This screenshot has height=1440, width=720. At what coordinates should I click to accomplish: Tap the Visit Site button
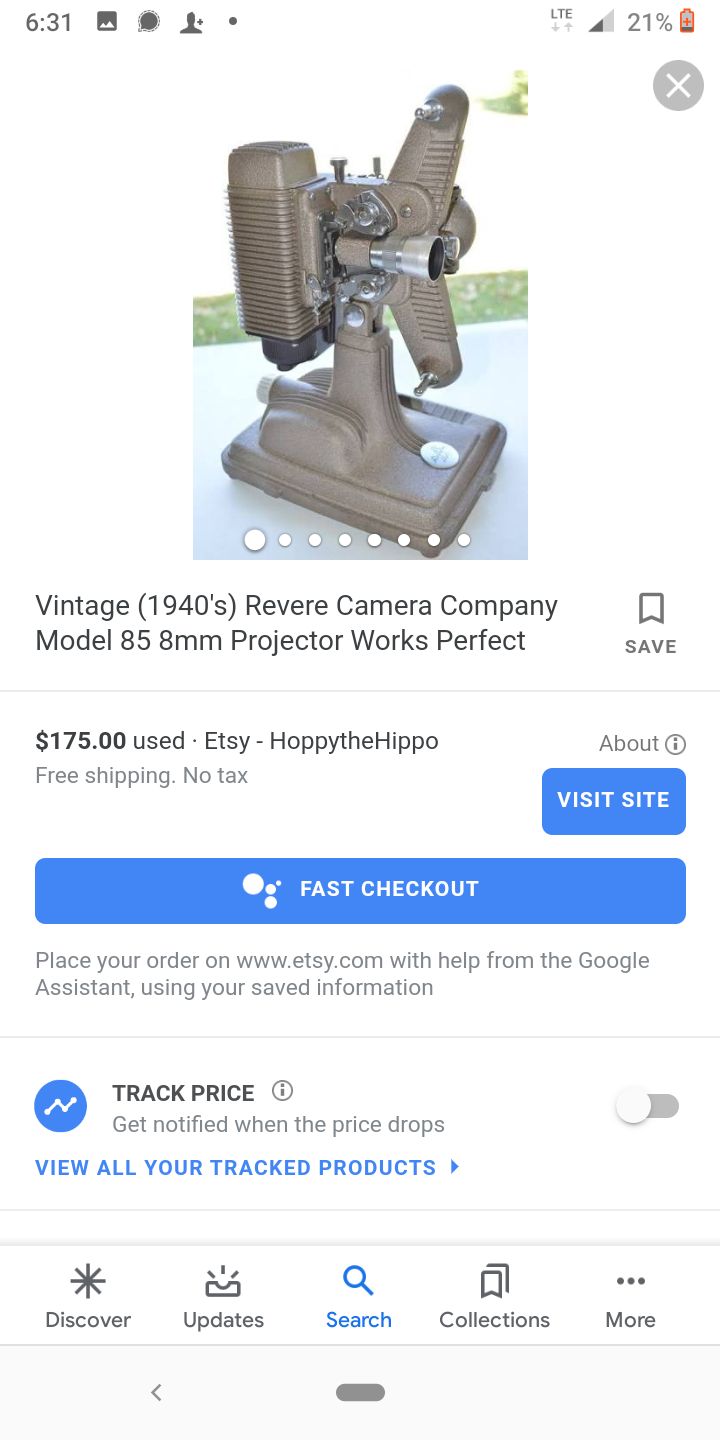click(x=613, y=800)
